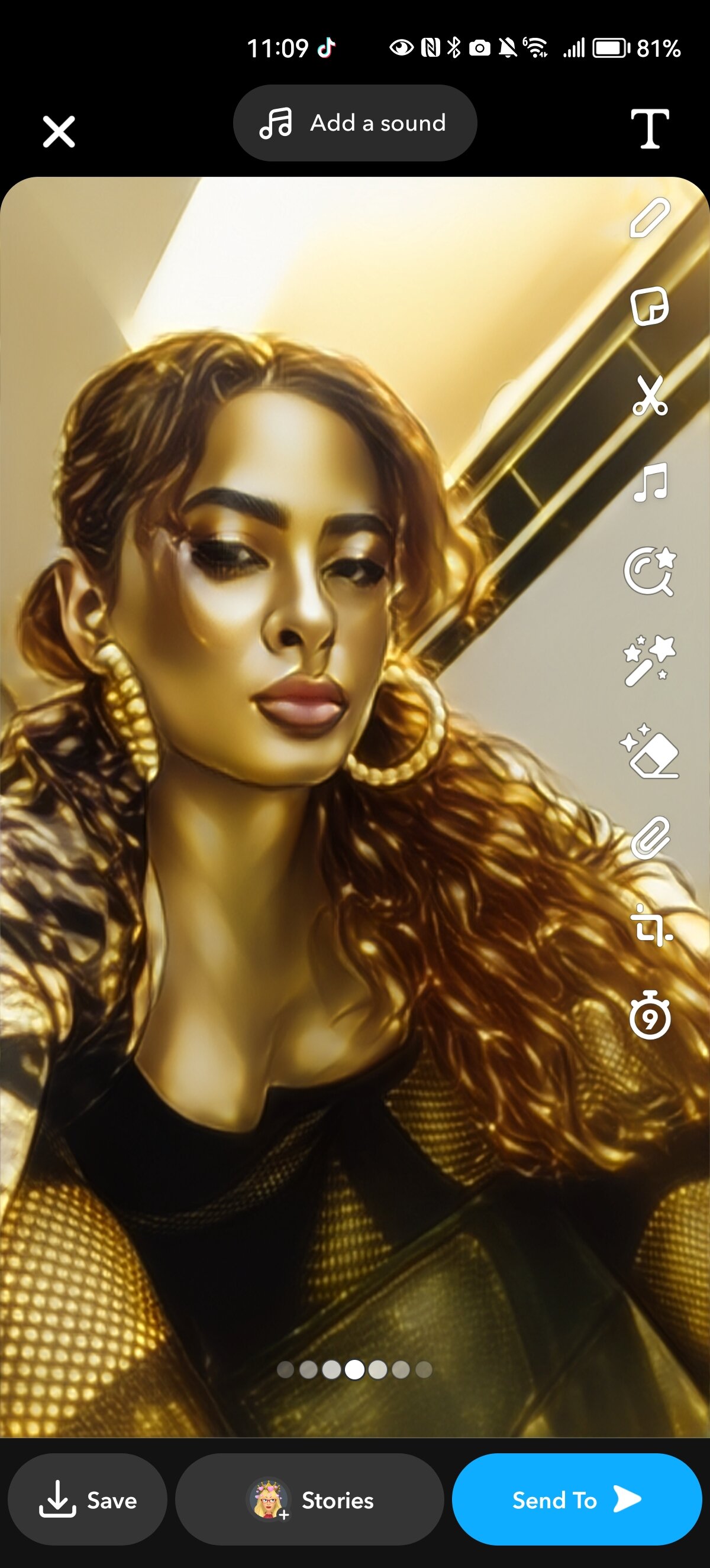This screenshot has height=1568, width=710.
Task: Use the scissors cutout tool
Action: point(649,395)
